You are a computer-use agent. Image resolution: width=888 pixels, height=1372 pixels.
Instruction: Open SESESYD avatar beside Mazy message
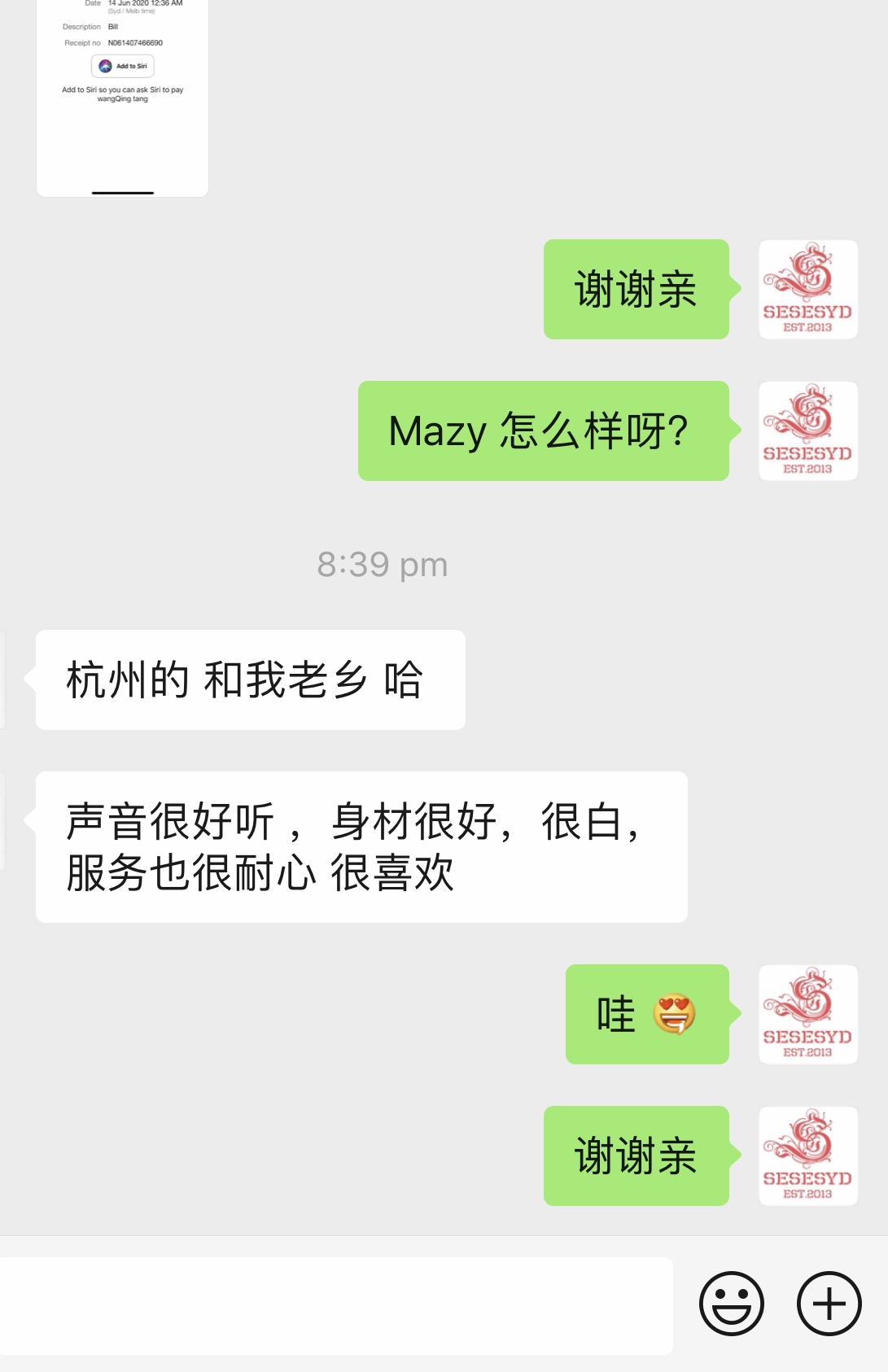807,431
